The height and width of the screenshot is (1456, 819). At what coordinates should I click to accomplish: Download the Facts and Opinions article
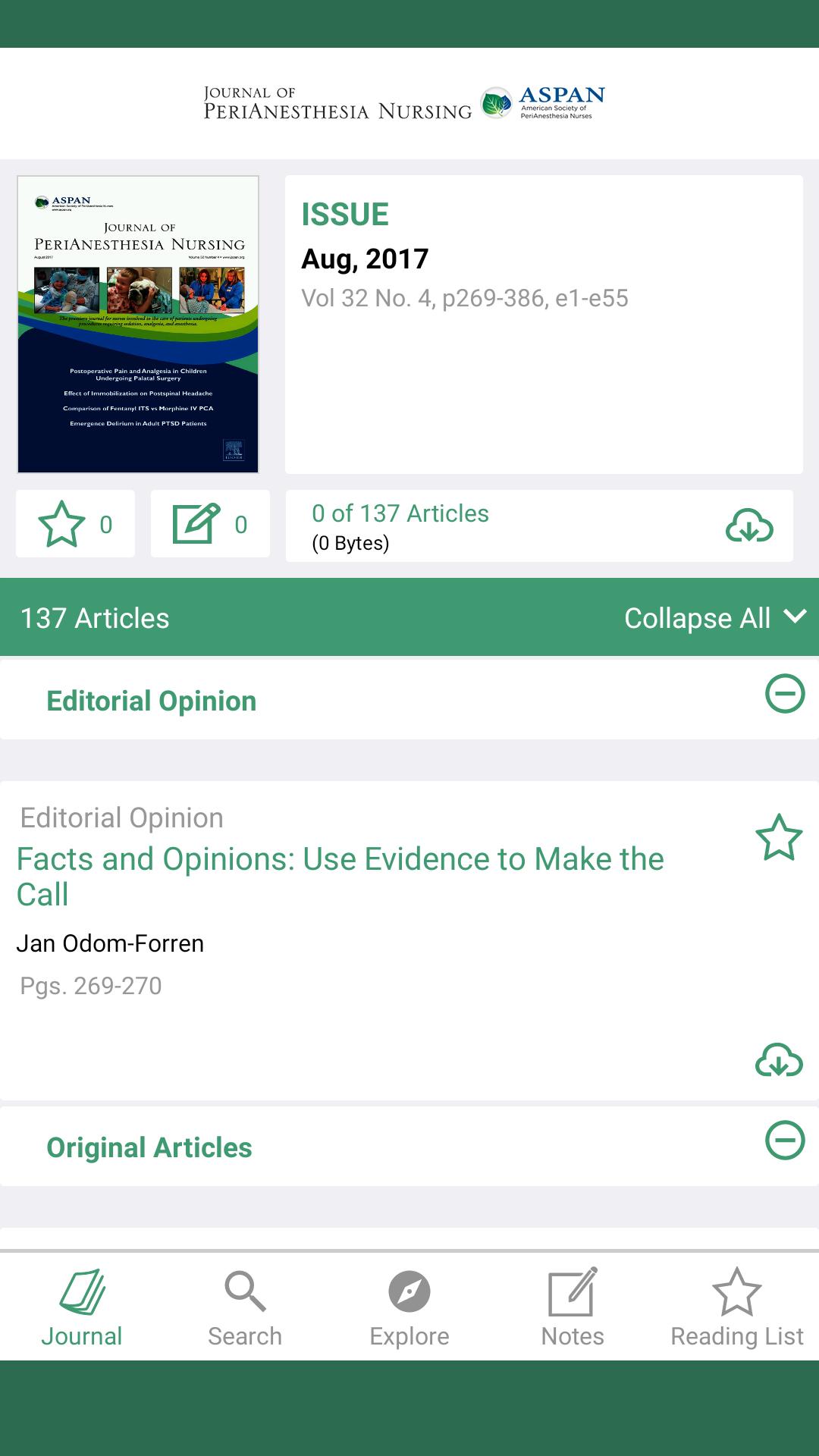[x=779, y=1060]
